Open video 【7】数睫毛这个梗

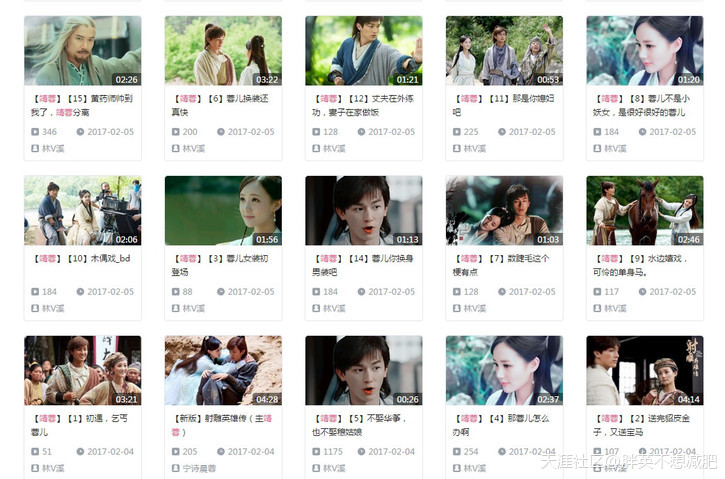[503, 211]
